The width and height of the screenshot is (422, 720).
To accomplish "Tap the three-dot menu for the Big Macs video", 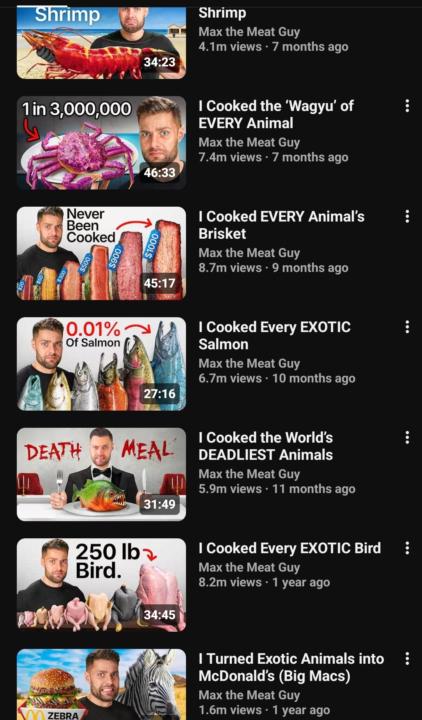I will tap(407, 659).
